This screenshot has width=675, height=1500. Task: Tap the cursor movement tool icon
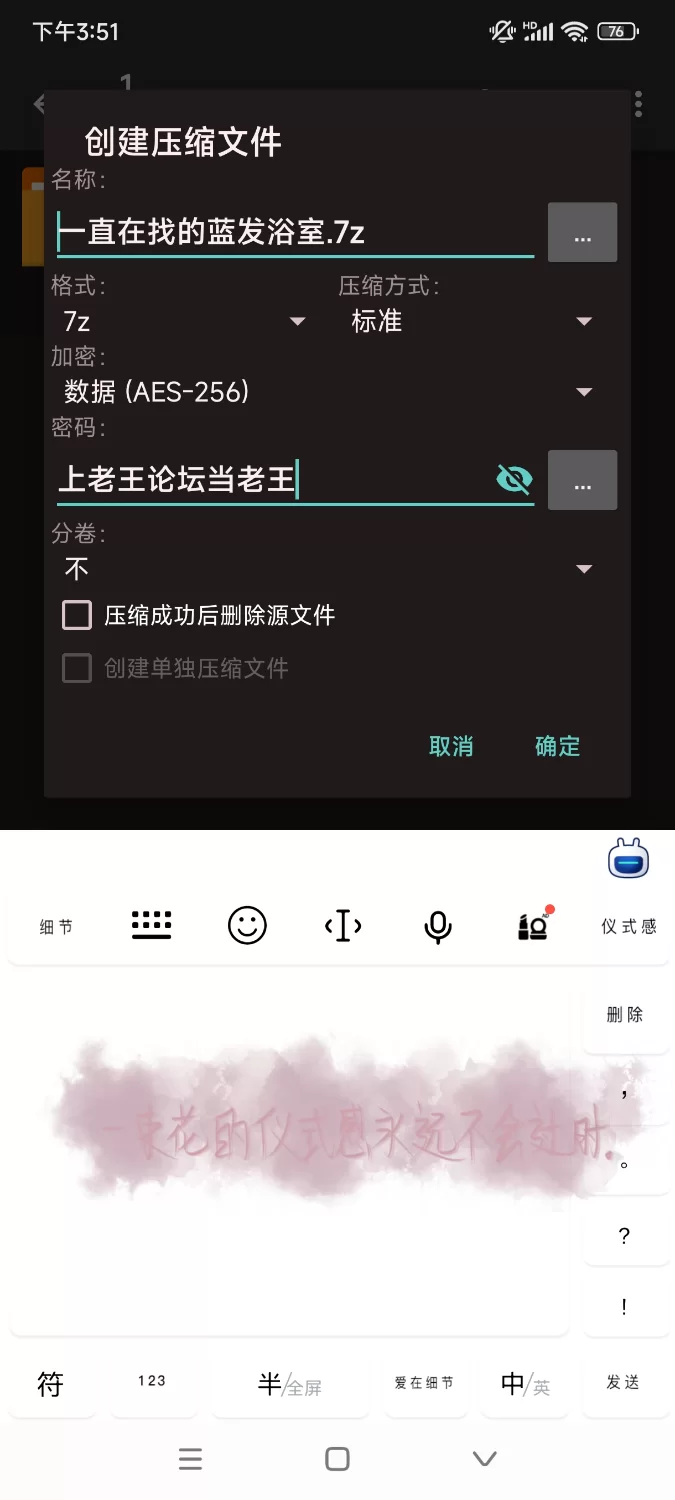click(x=343, y=926)
